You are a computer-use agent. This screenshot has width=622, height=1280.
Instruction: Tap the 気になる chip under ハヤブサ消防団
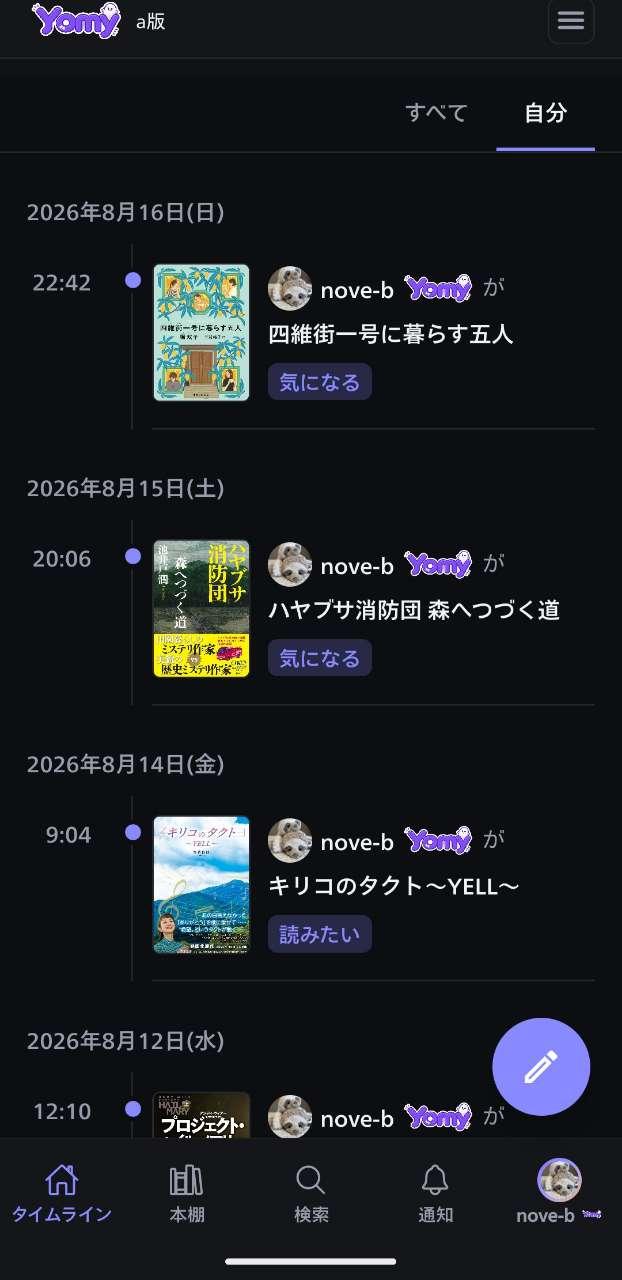[x=320, y=658]
